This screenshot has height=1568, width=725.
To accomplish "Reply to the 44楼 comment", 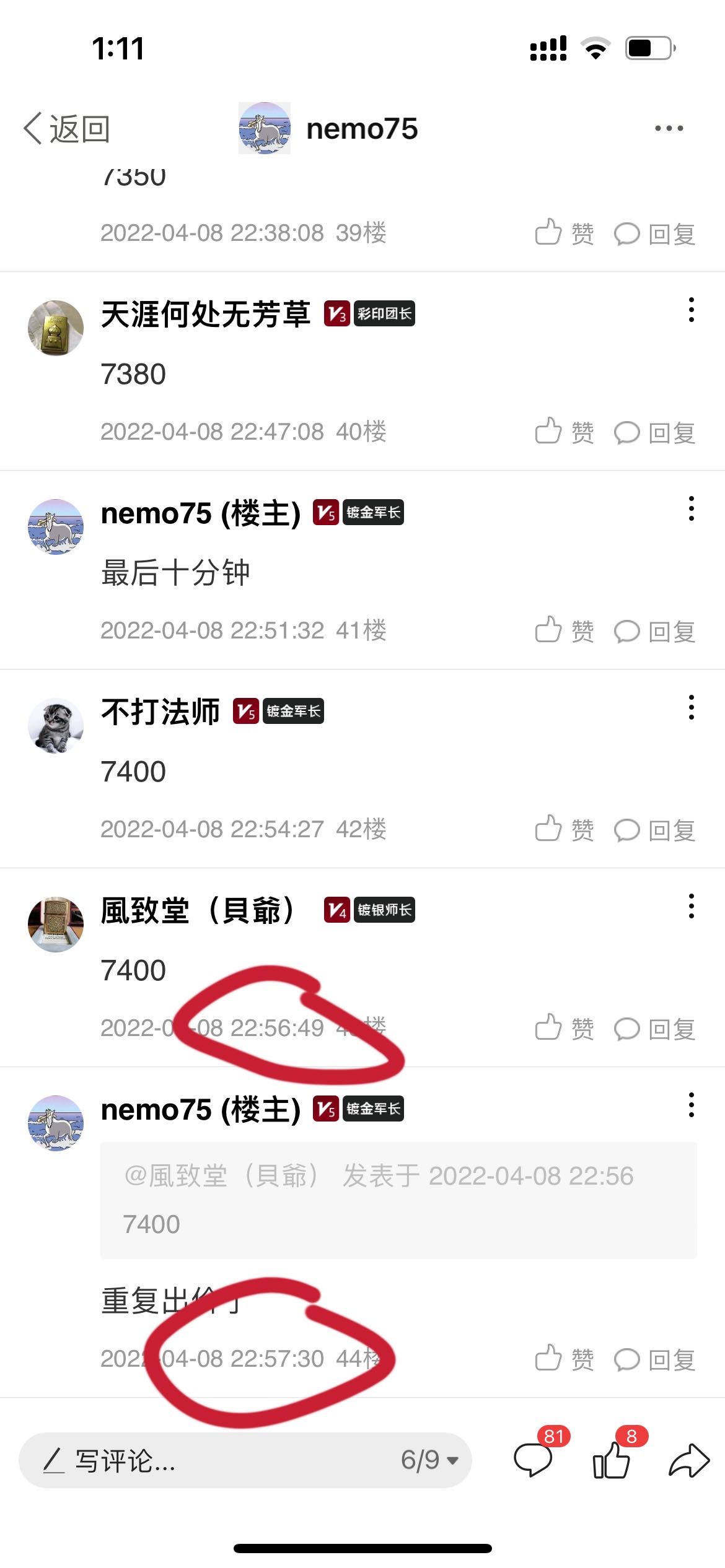I will [x=654, y=1359].
